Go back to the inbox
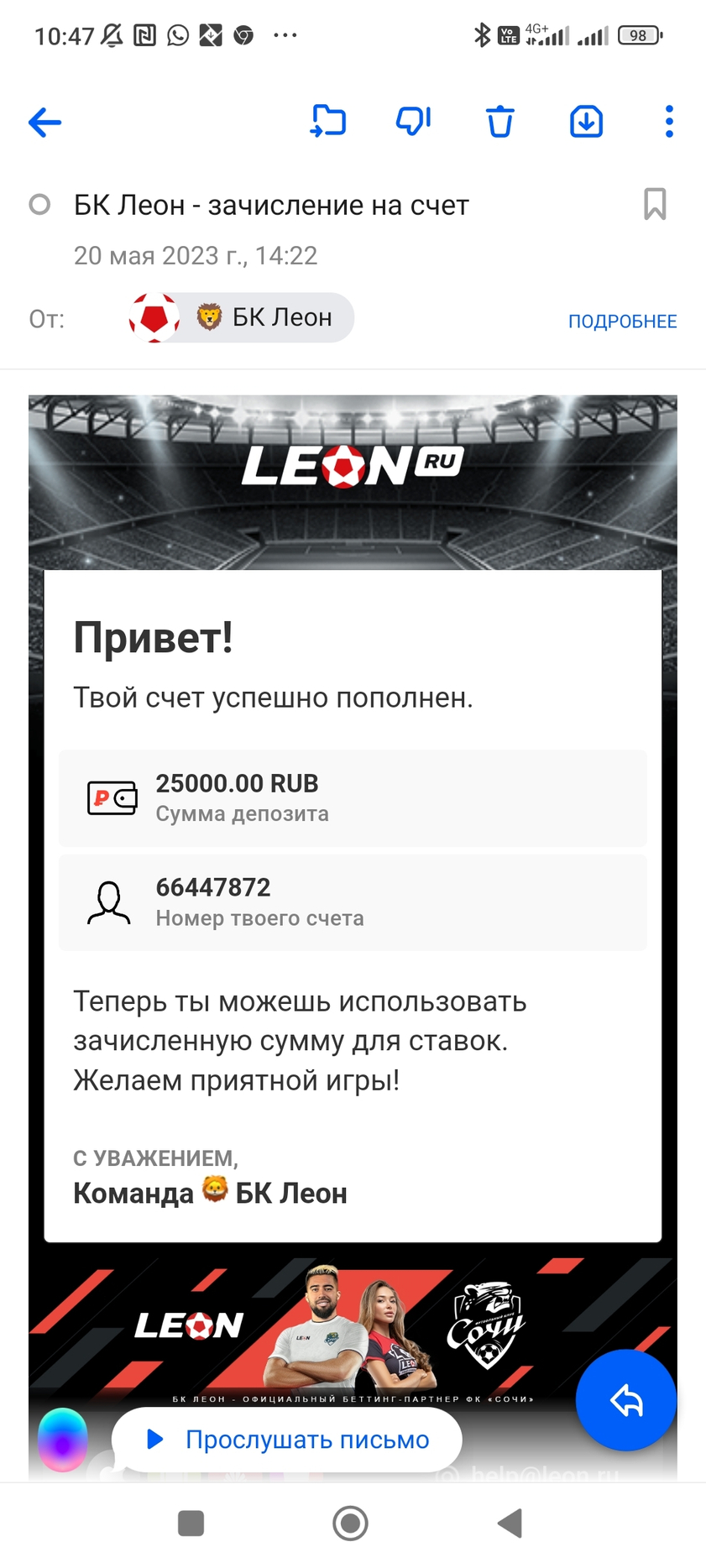 [44, 123]
